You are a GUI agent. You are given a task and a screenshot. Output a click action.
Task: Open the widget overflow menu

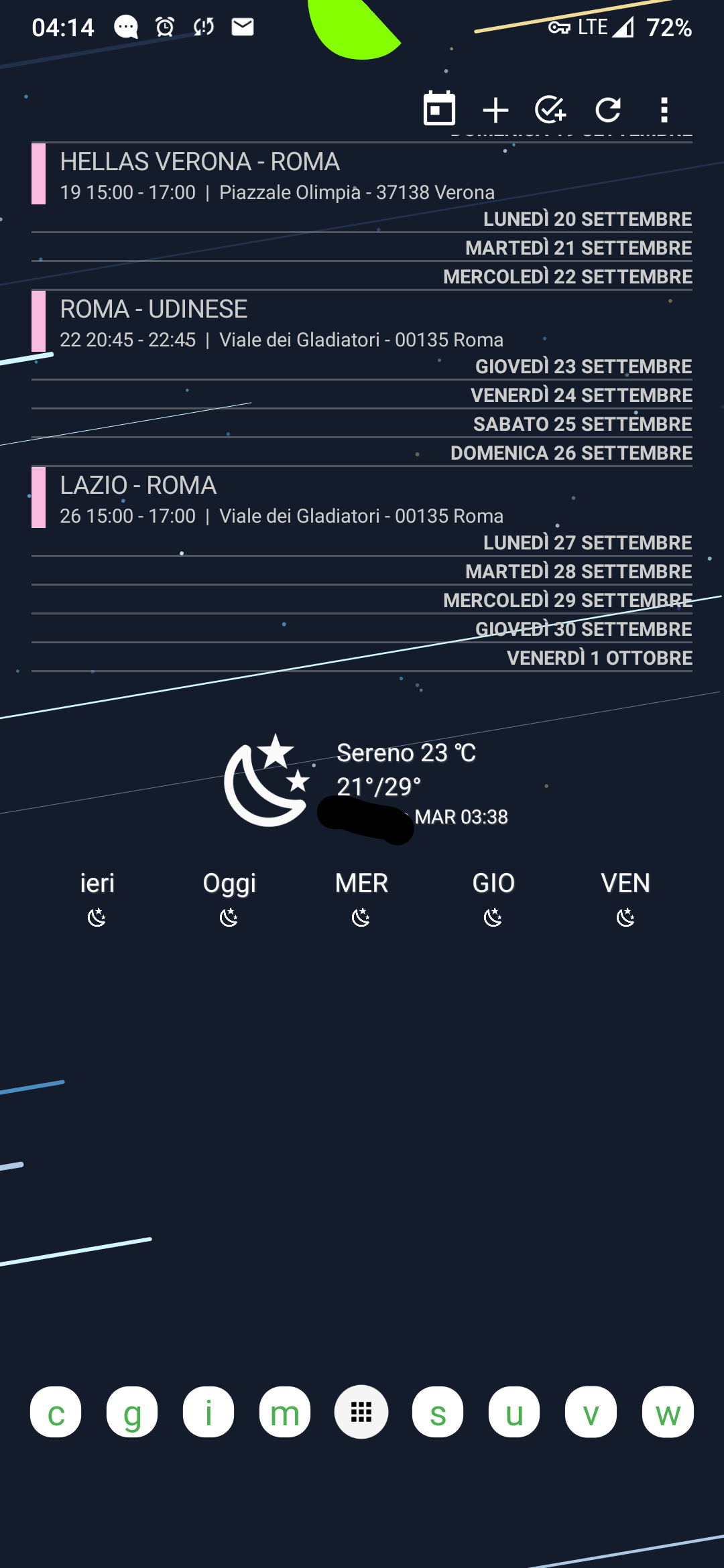pyautogui.click(x=664, y=110)
